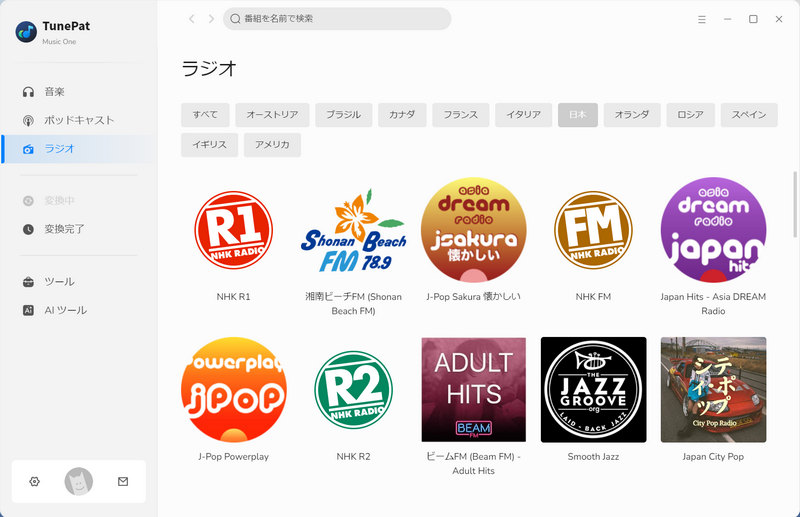Open the Shonan Beach FM station tile

click(x=353, y=231)
